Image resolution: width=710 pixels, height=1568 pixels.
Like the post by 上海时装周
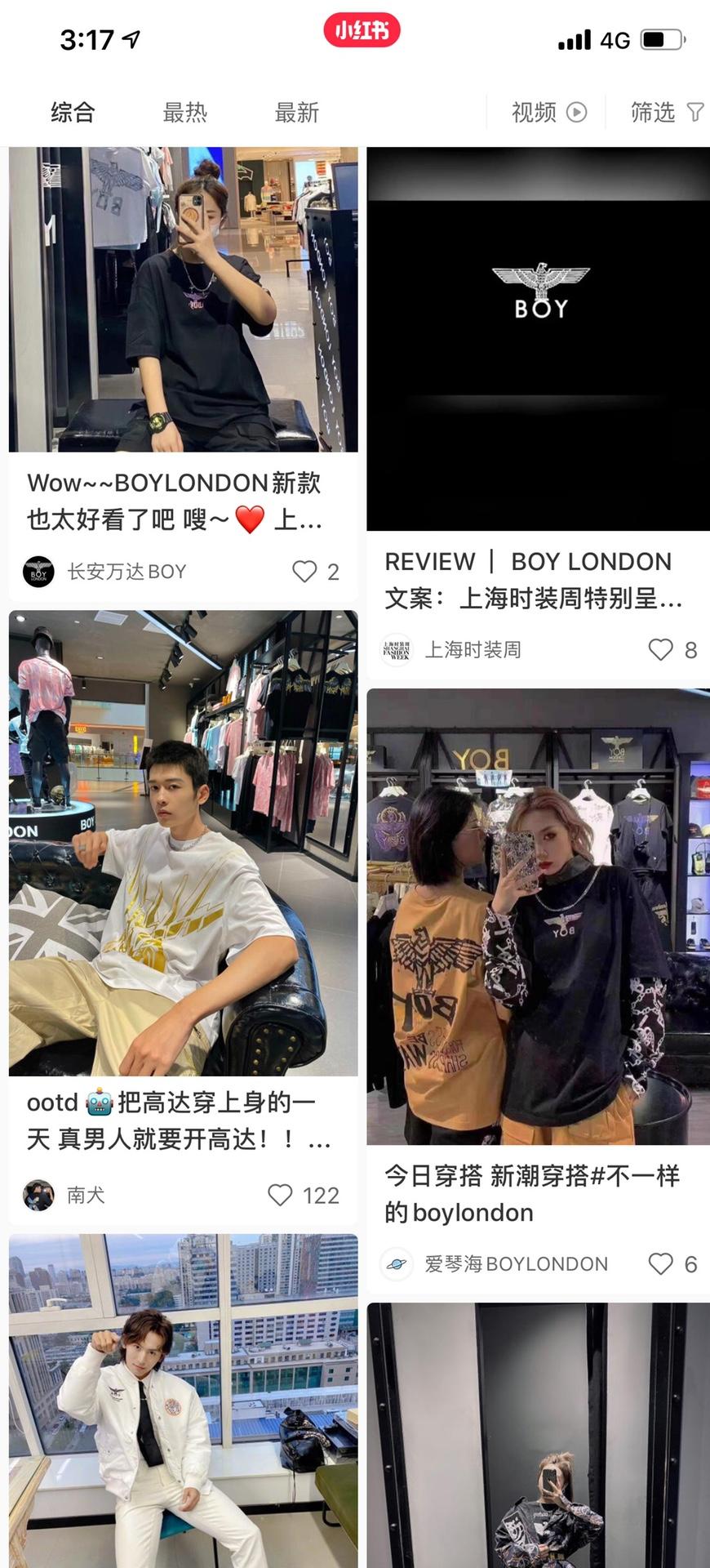point(660,650)
